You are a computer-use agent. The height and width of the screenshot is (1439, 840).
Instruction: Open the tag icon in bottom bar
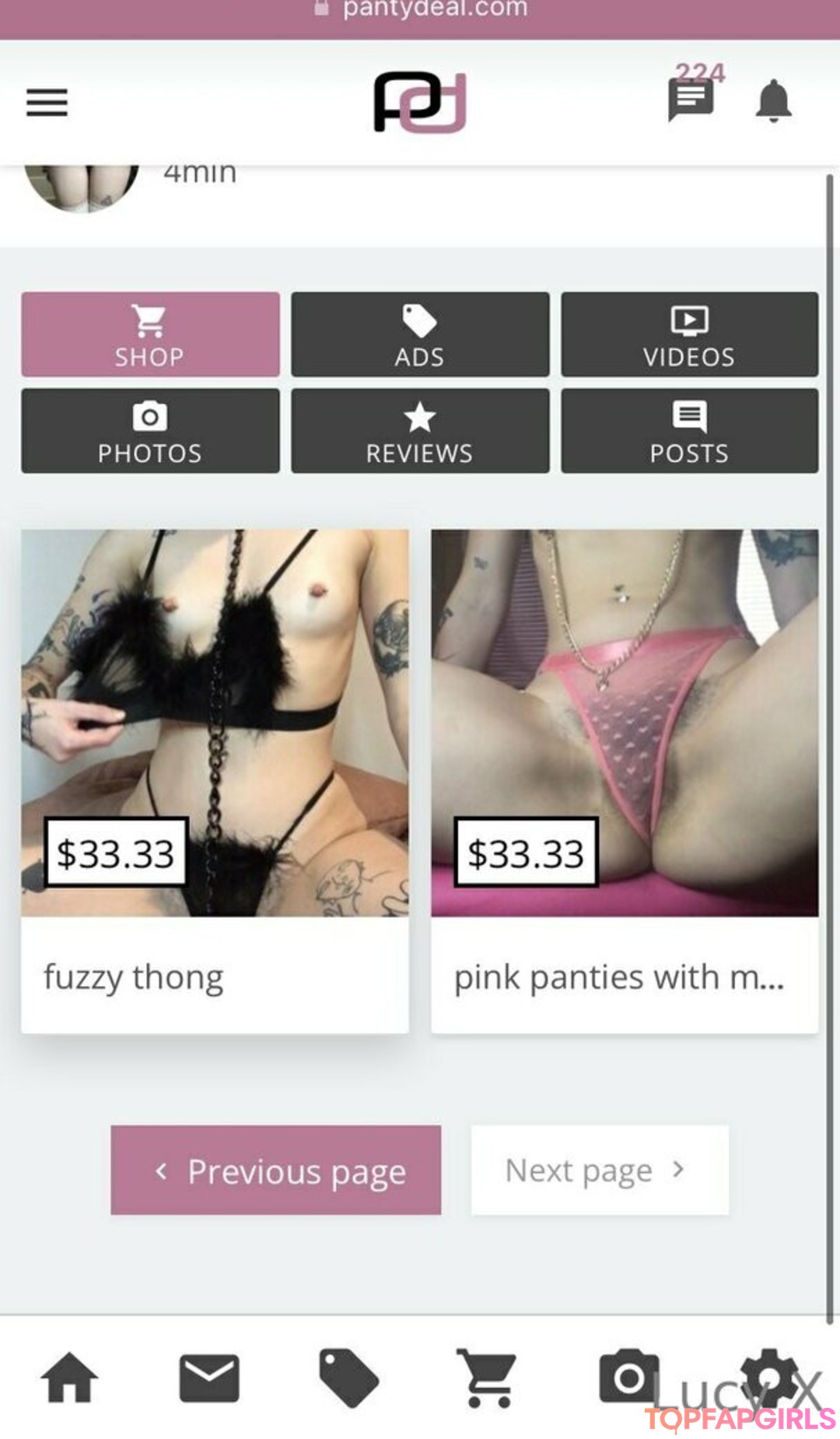point(348,1378)
